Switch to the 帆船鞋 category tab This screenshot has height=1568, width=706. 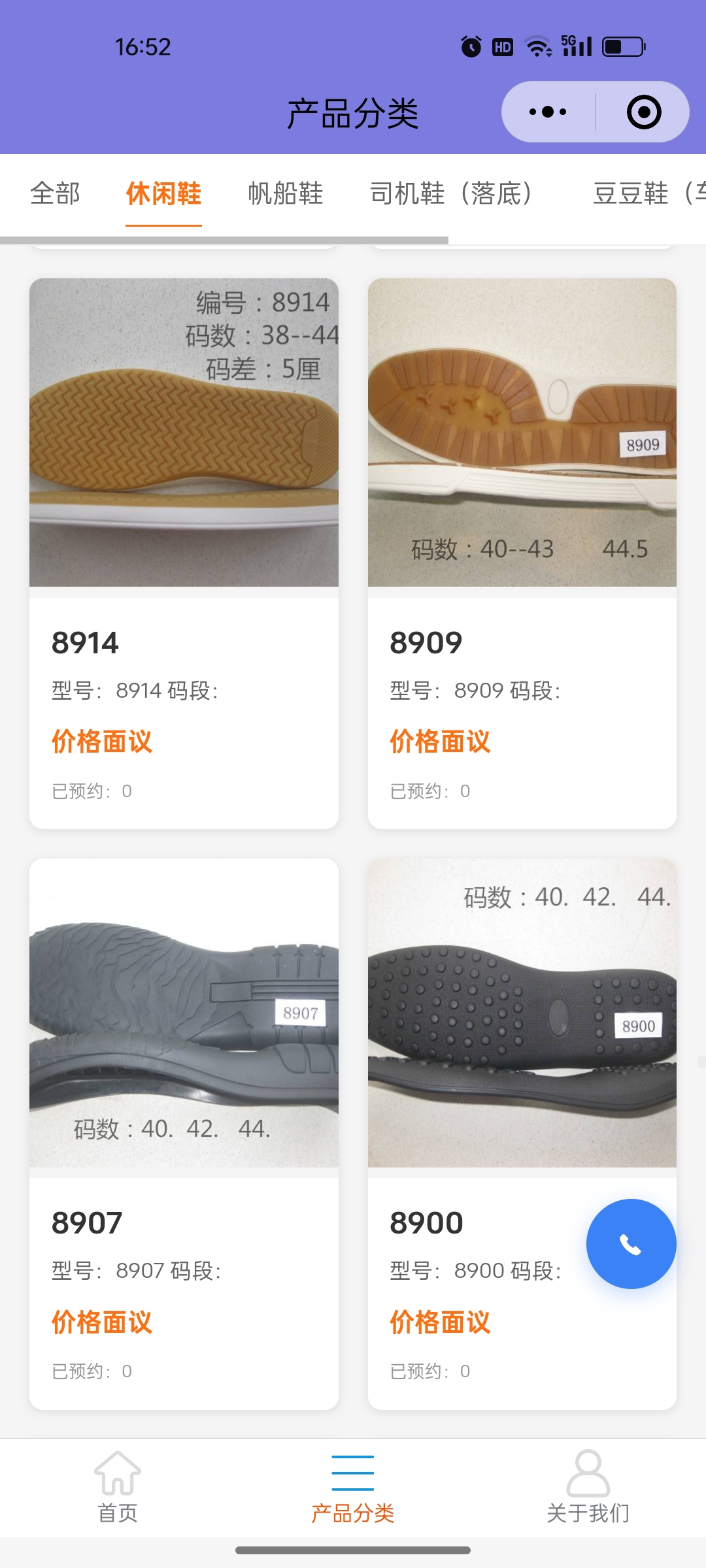click(x=286, y=193)
